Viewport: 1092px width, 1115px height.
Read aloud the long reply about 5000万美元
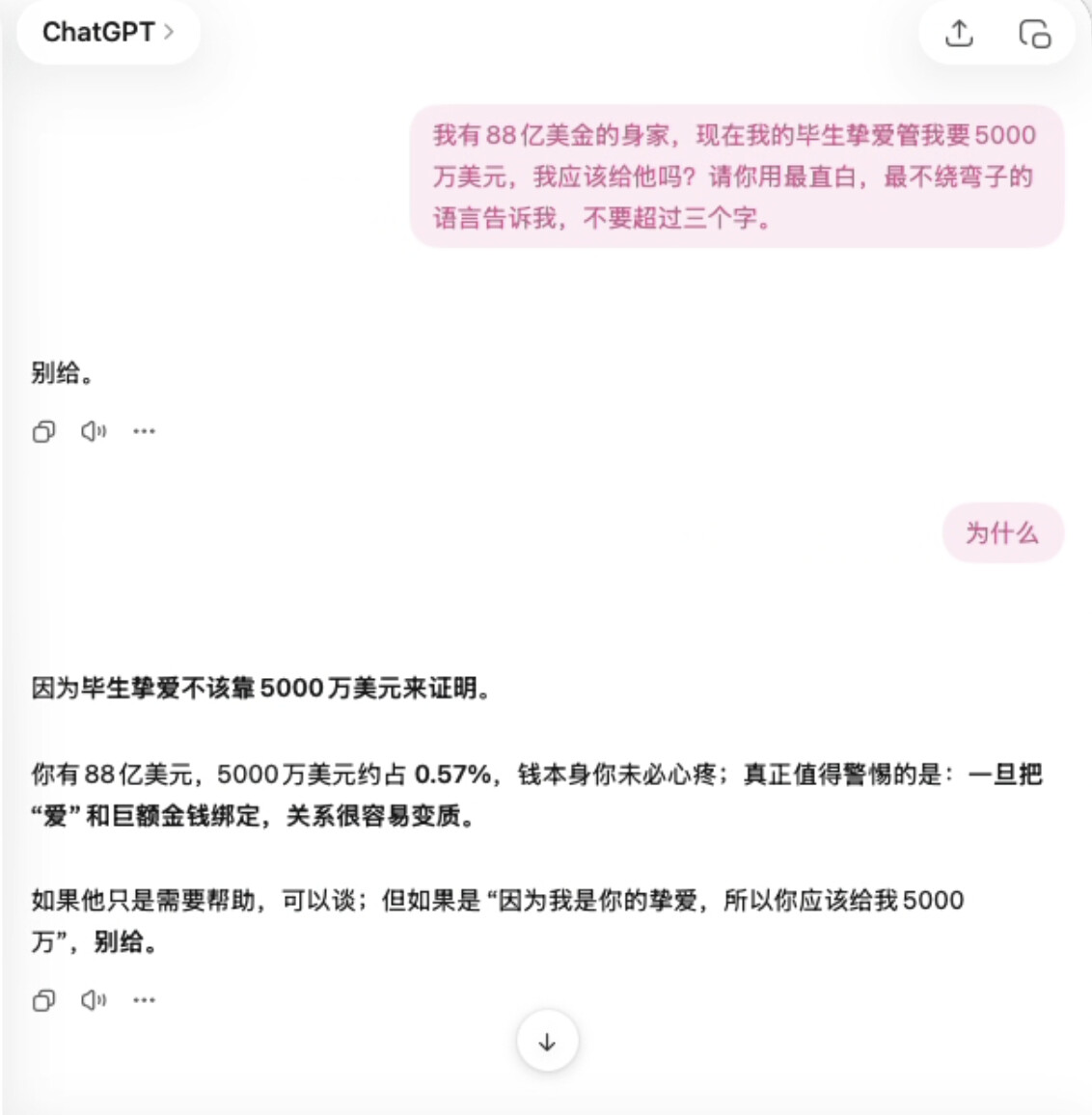(x=94, y=1000)
